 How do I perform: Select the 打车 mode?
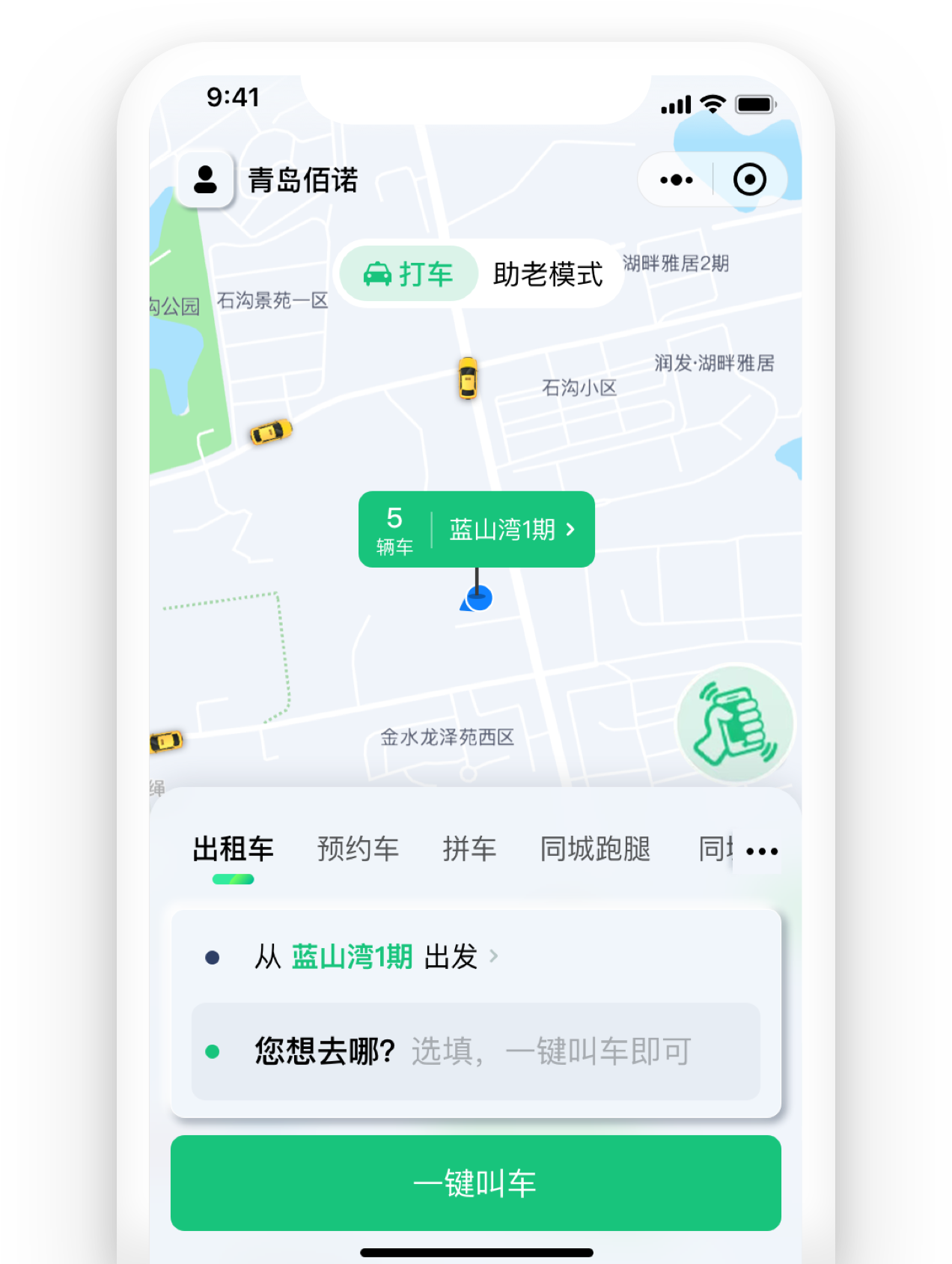(409, 274)
